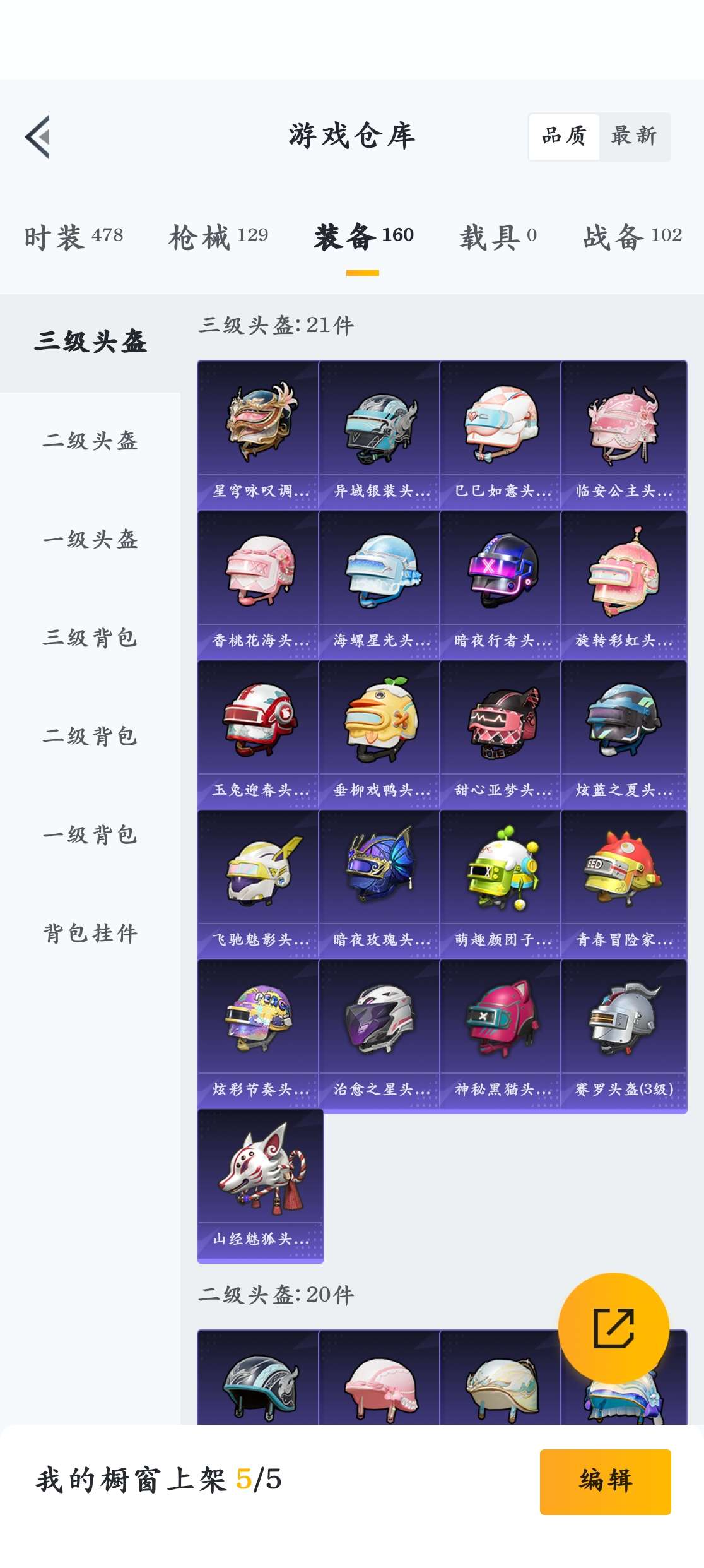Screen dimensions: 704x1568
Task: Jump to 二级背包 category
Action: (90, 736)
